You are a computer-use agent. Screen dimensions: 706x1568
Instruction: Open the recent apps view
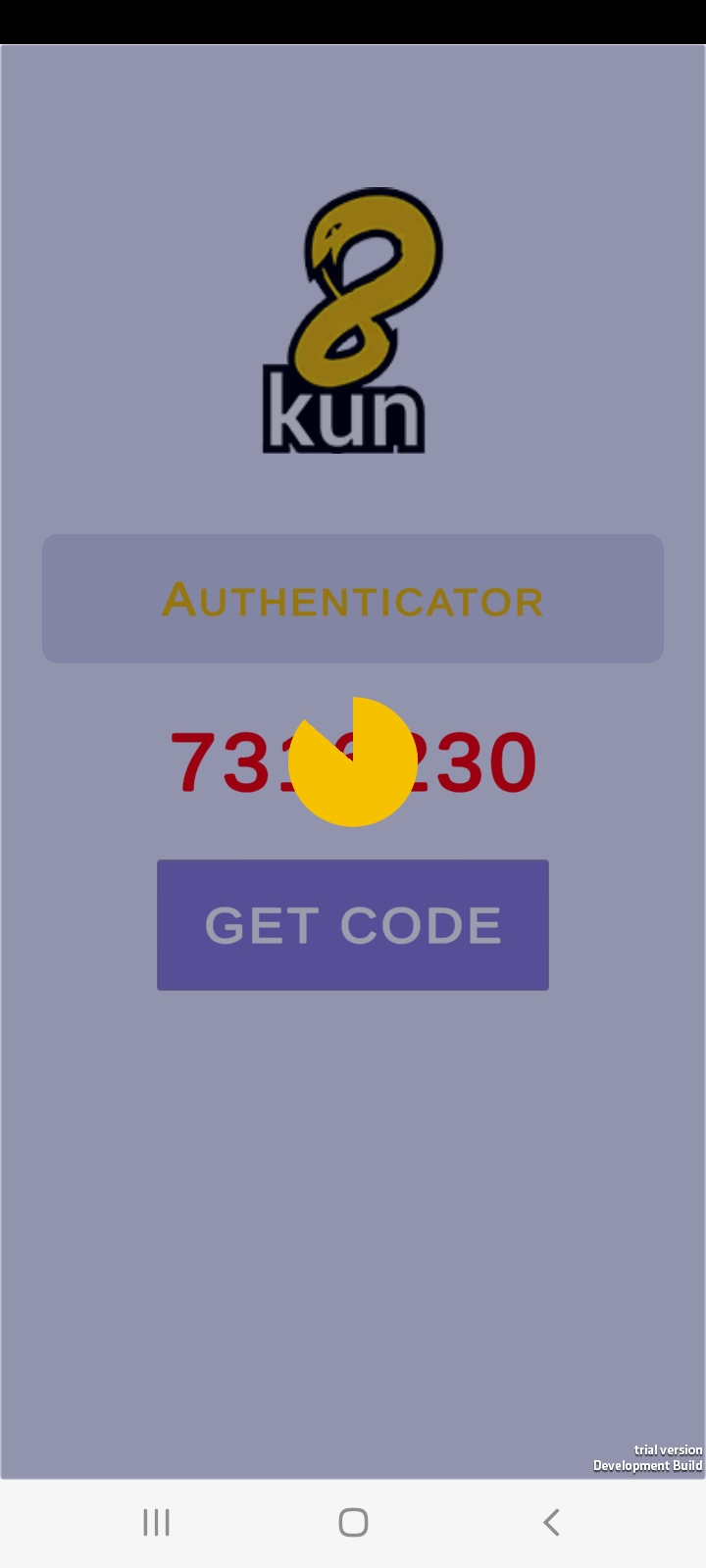(x=156, y=1522)
